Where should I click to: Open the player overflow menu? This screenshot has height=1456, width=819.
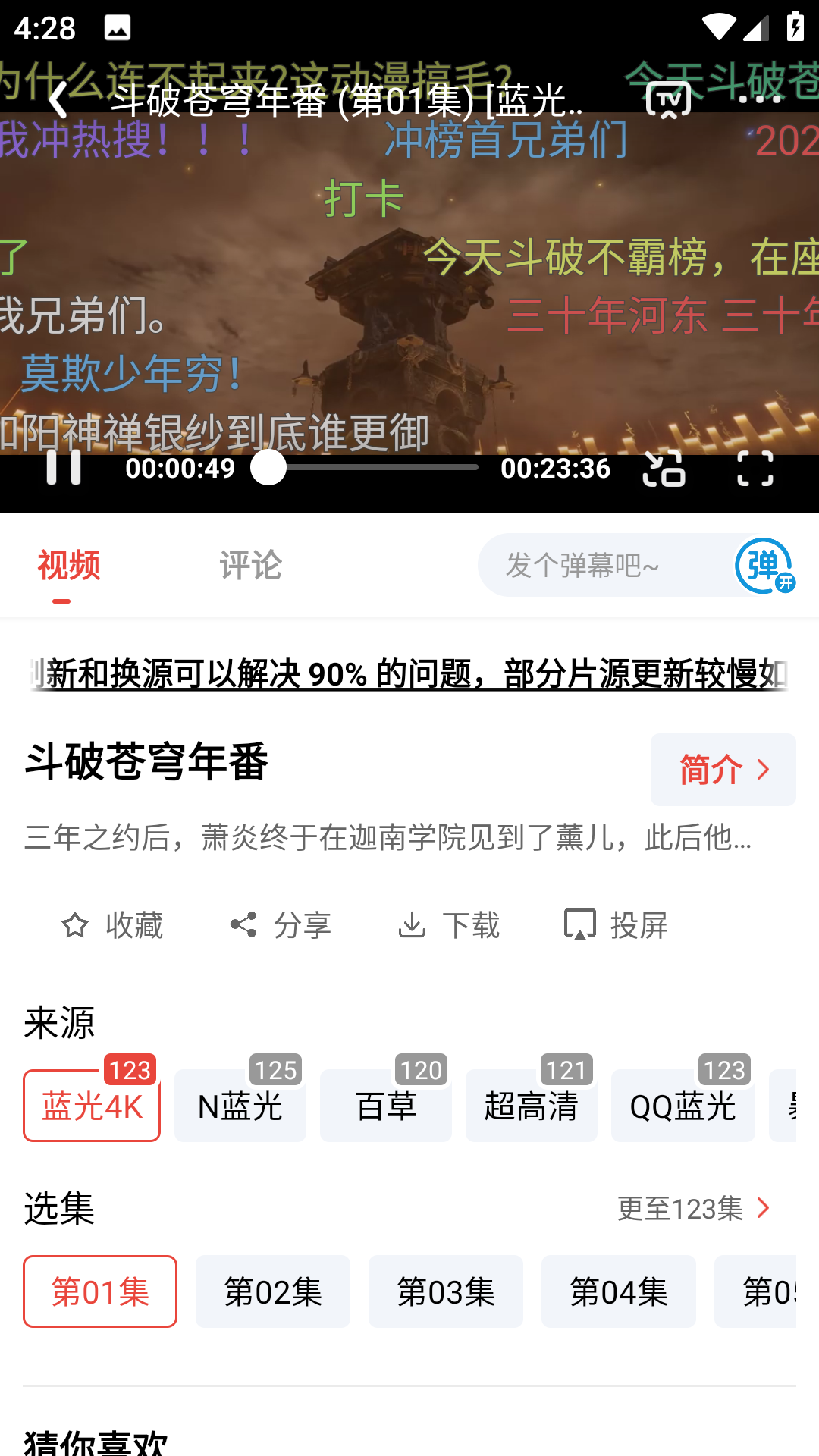tap(759, 99)
